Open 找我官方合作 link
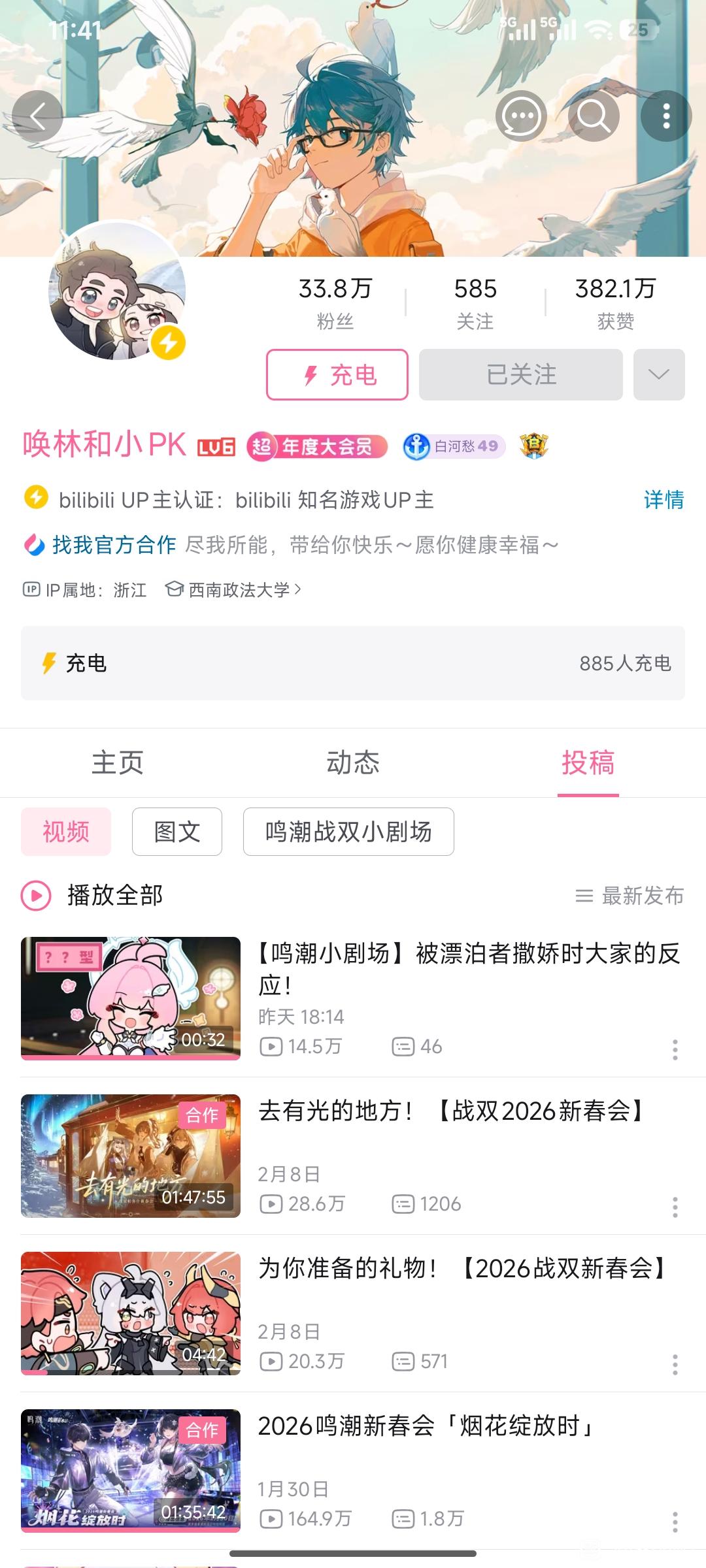 point(114,544)
